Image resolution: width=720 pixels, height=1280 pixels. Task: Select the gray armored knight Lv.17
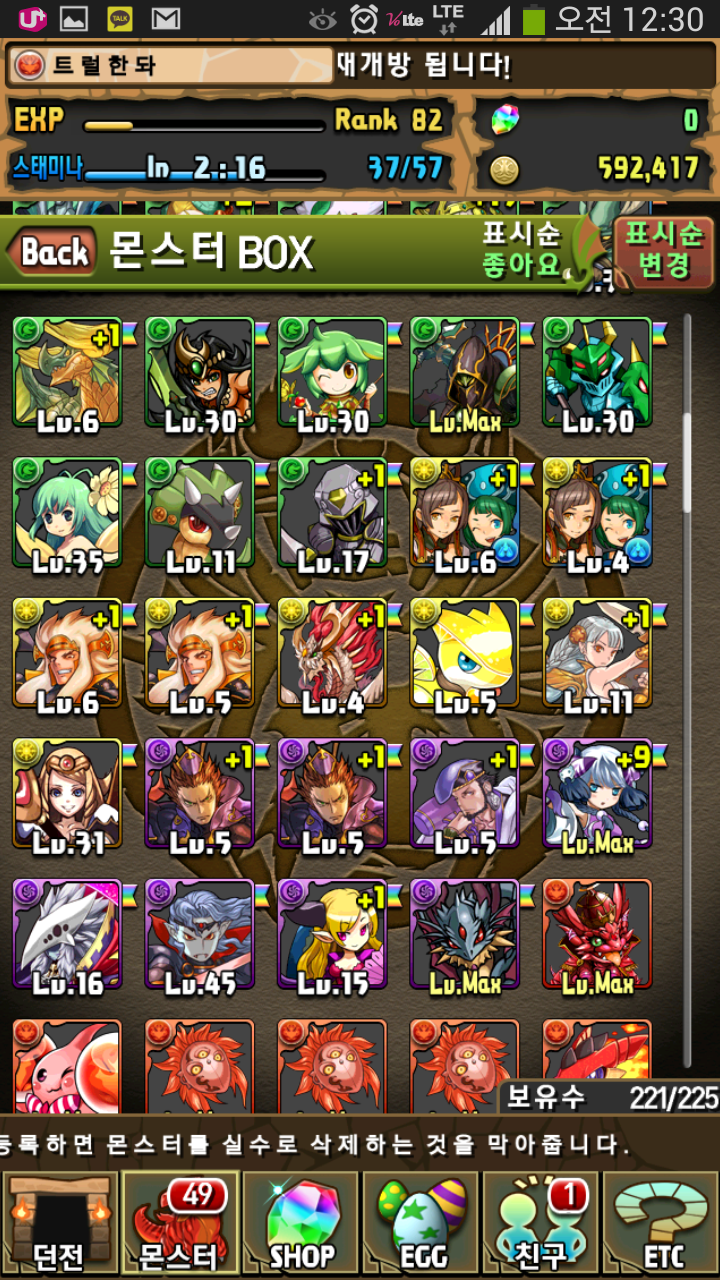click(x=332, y=513)
